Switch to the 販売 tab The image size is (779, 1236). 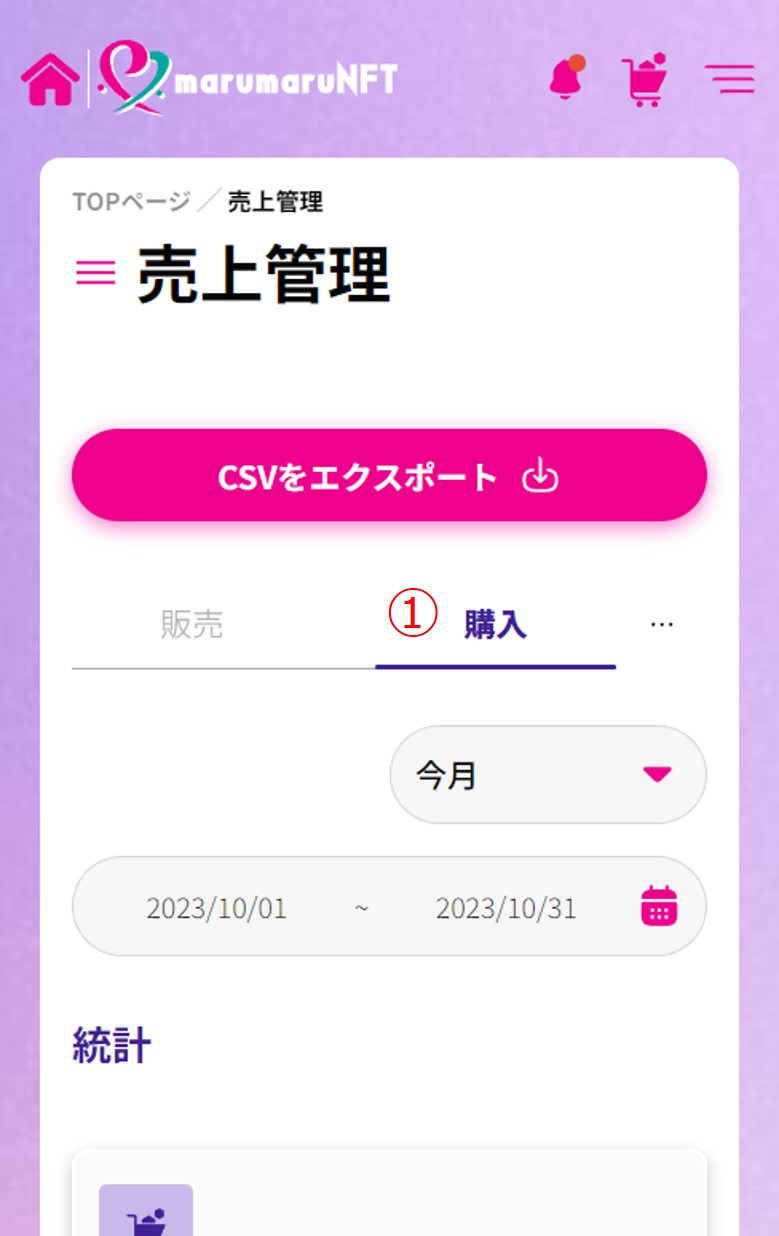(191, 625)
